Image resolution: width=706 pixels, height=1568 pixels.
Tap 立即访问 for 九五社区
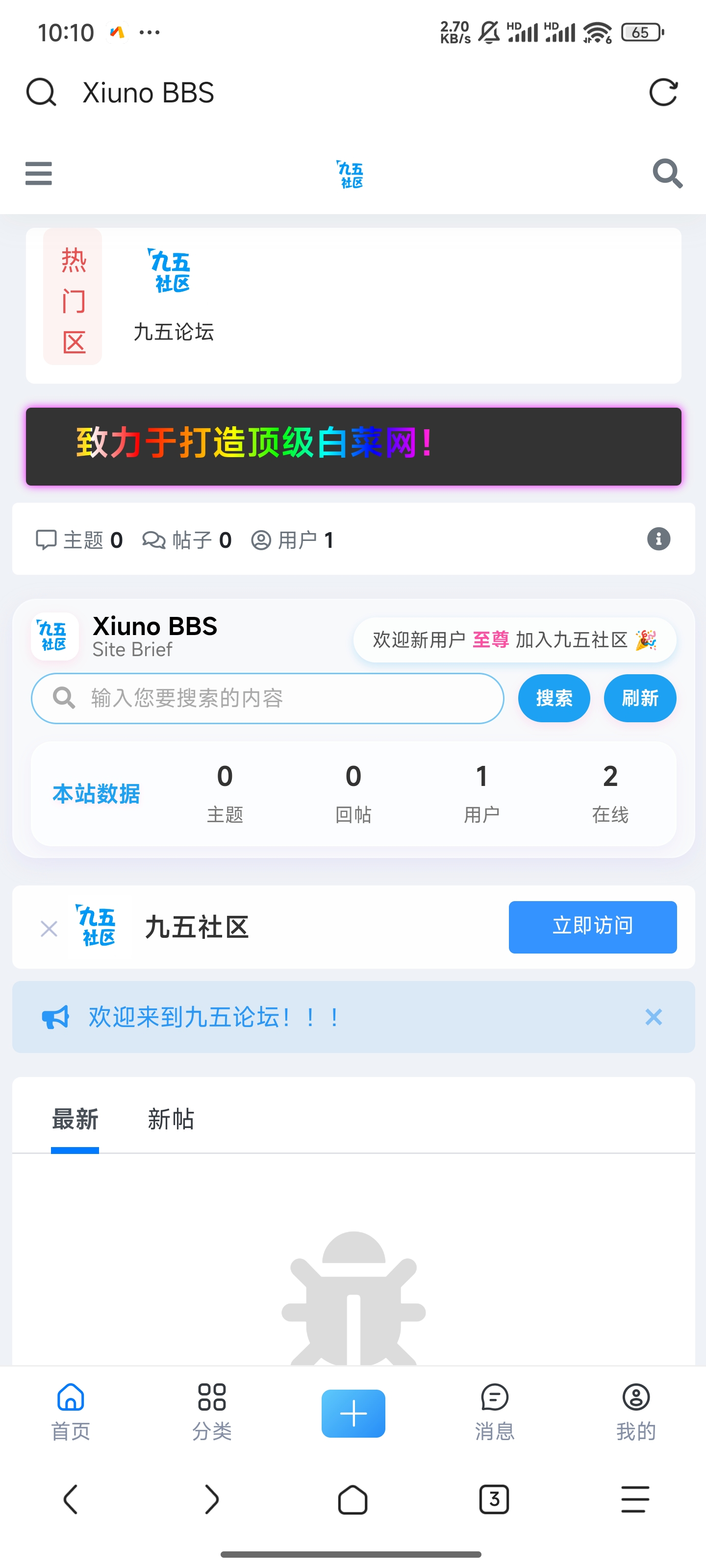pos(592,927)
